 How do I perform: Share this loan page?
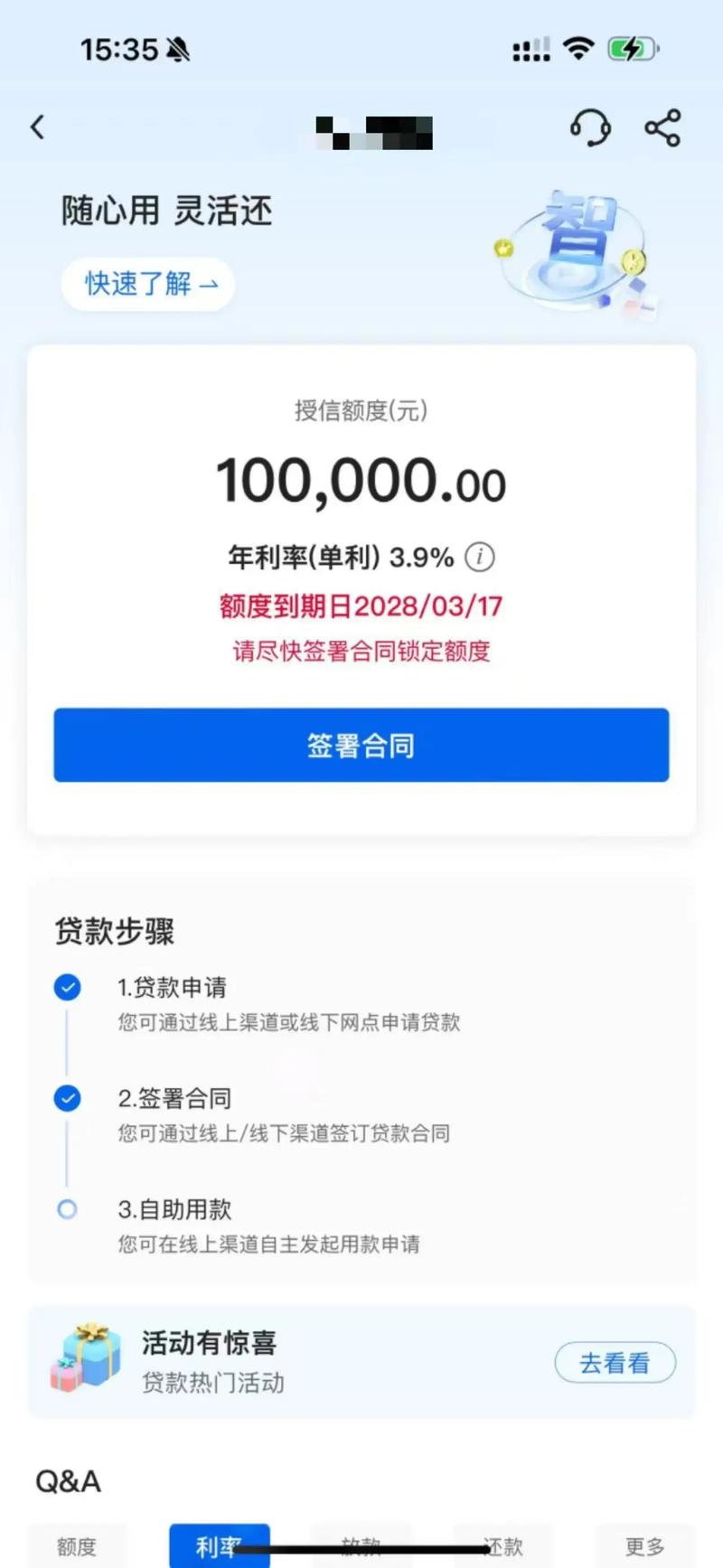tap(662, 127)
